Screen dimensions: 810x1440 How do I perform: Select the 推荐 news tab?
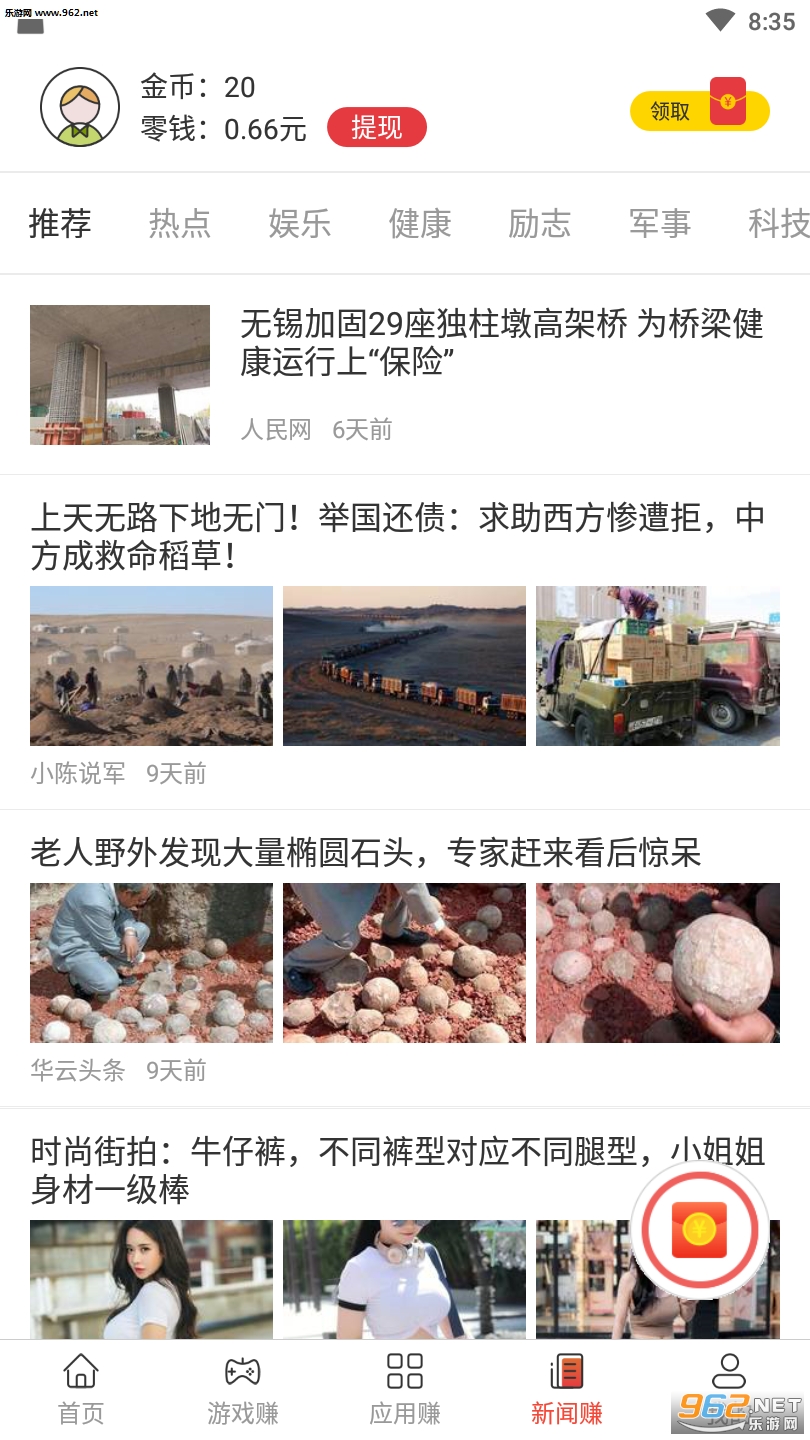coord(60,223)
